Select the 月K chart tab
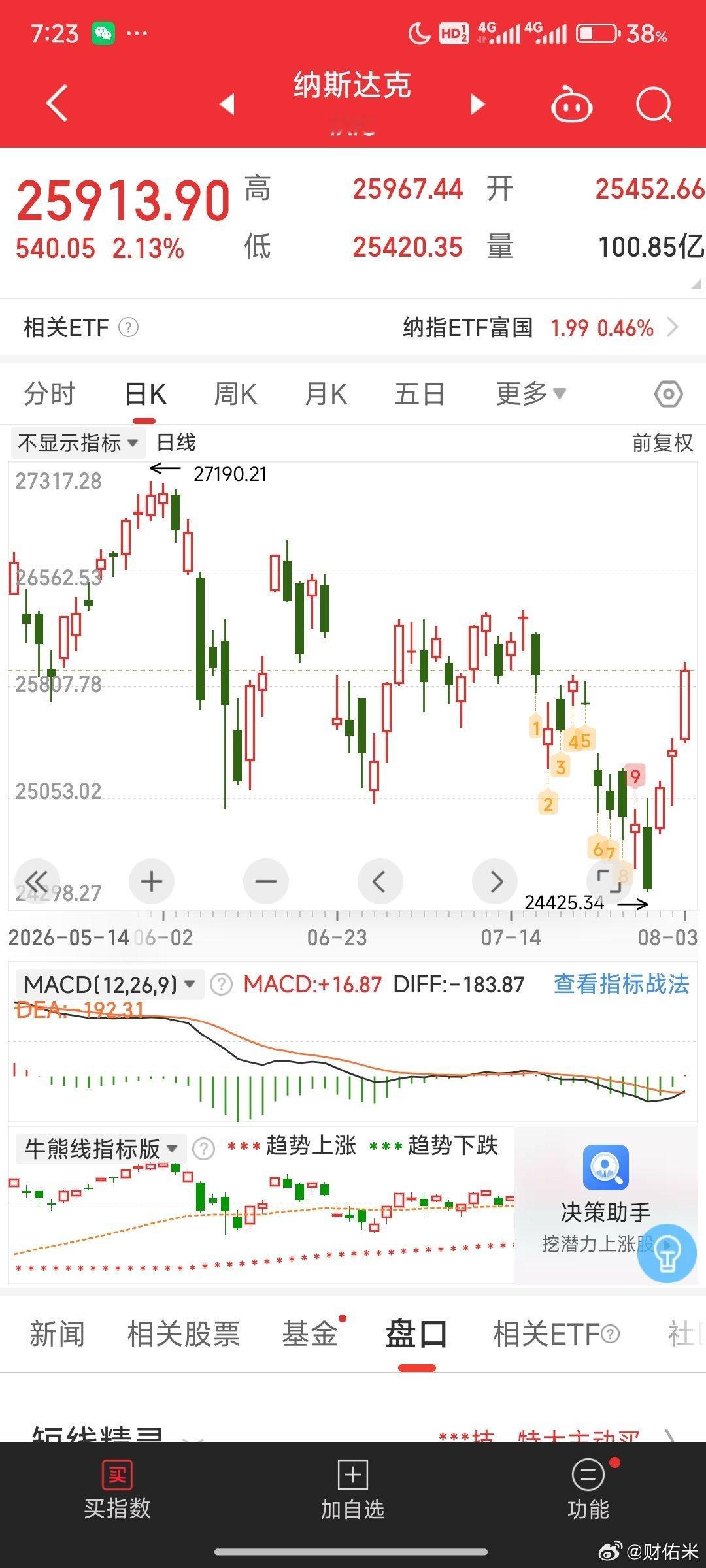This screenshot has width=706, height=1568. click(326, 394)
